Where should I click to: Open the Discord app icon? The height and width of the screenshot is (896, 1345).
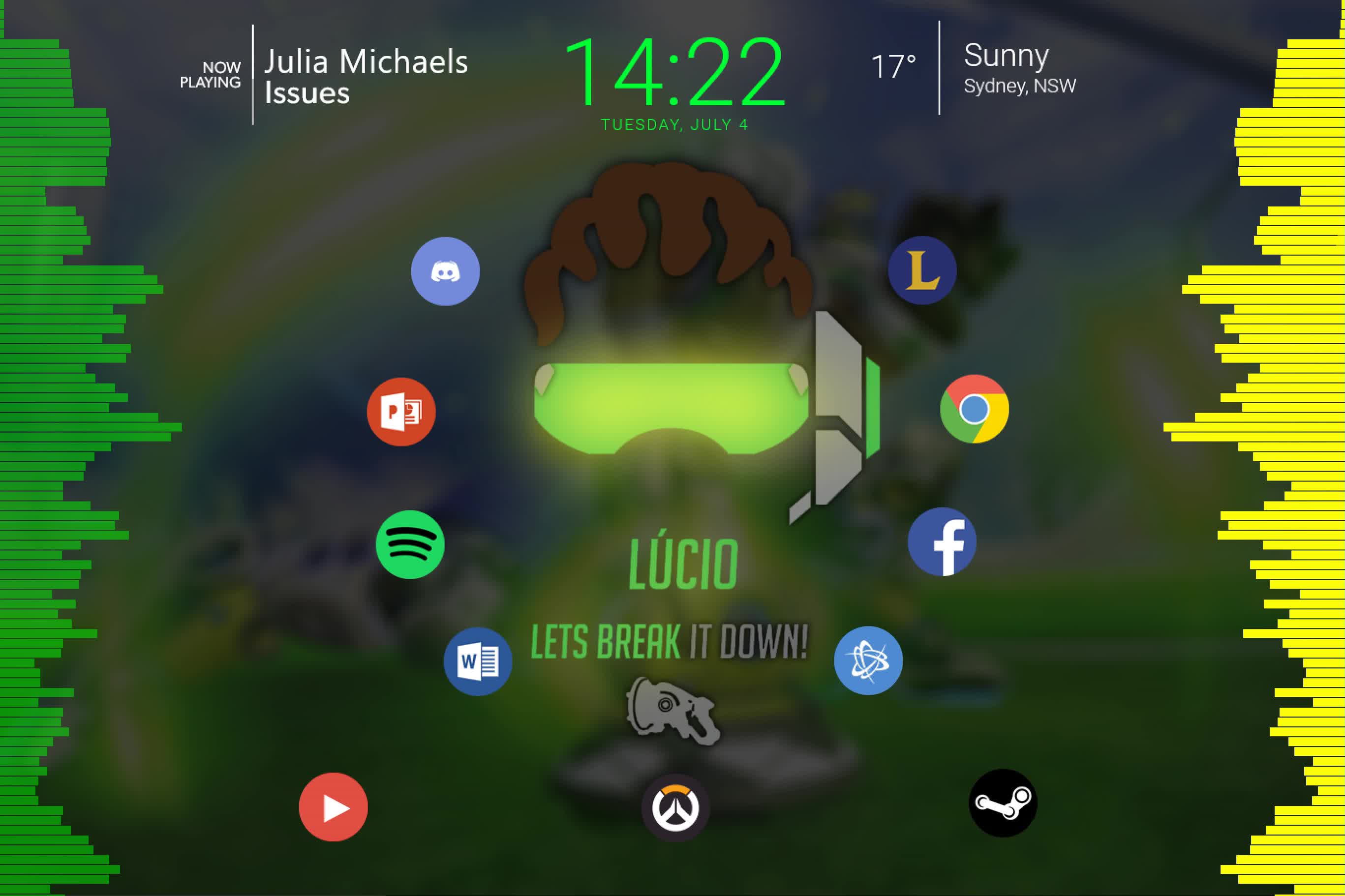(445, 271)
